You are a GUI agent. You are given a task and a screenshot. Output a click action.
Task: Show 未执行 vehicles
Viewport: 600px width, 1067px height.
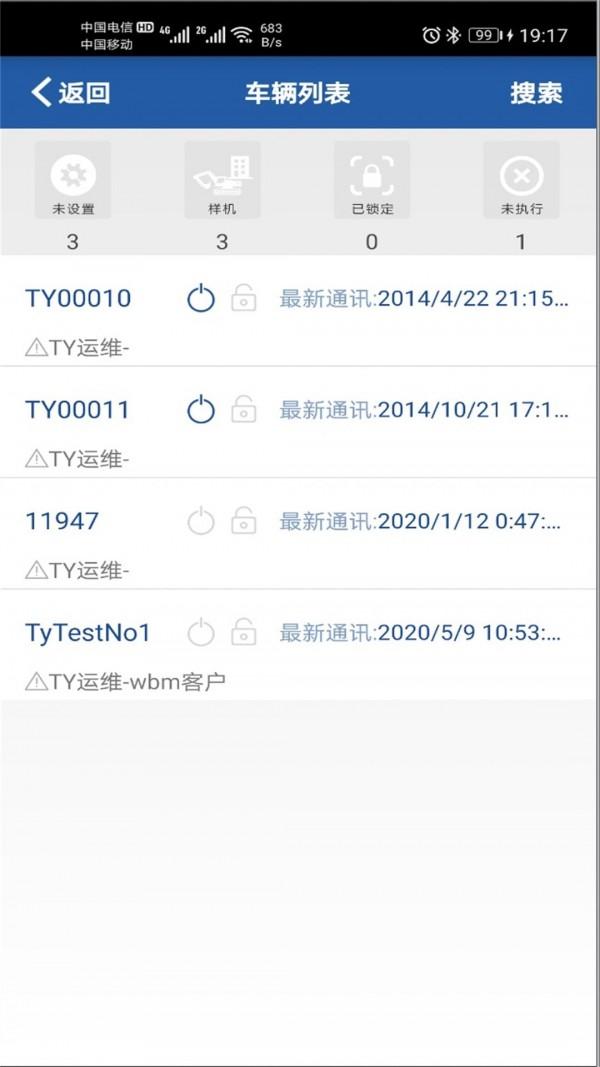[521, 180]
